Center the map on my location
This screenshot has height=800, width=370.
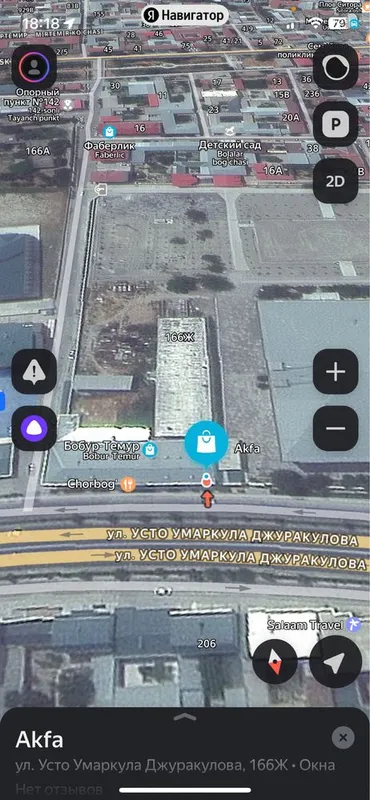[x=335, y=662]
